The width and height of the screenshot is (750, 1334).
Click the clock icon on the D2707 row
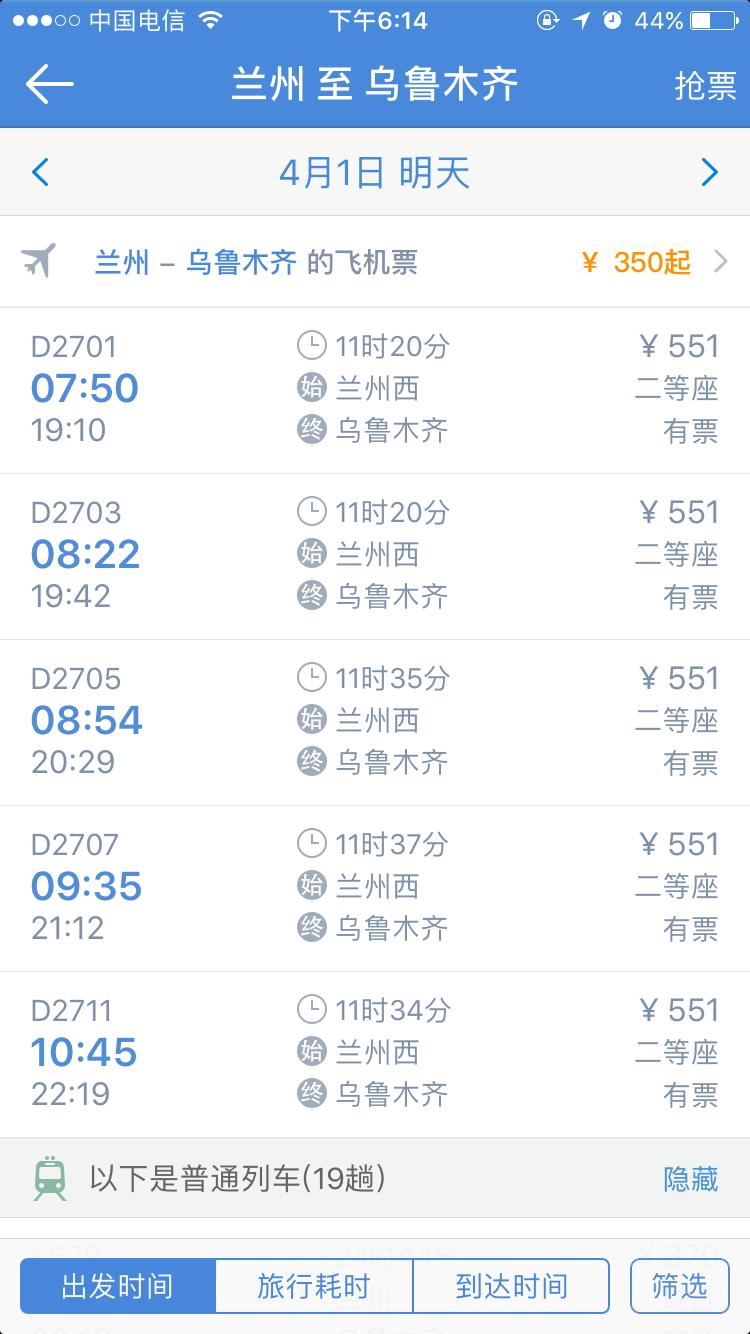[x=310, y=845]
